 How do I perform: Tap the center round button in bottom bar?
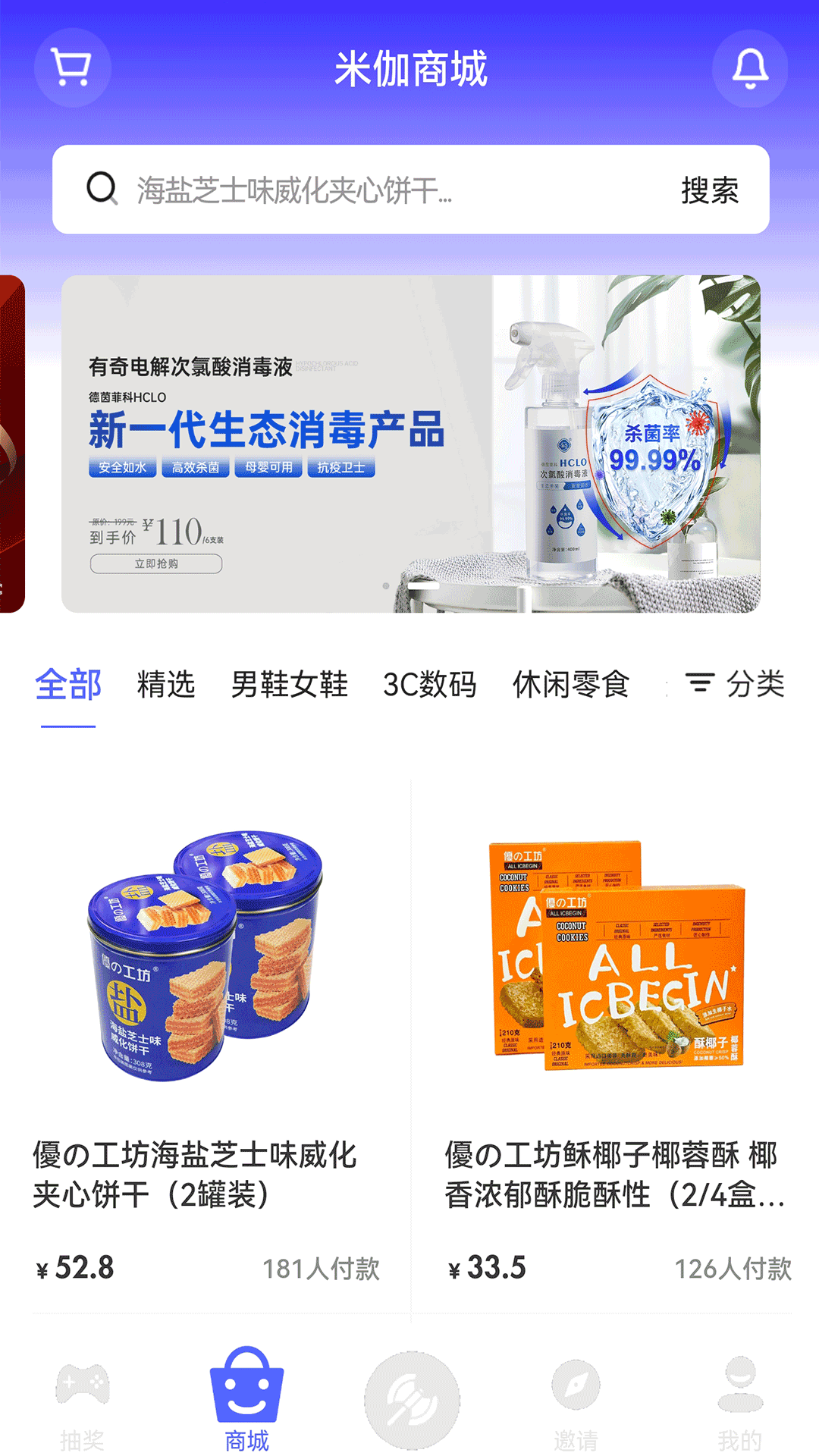[x=411, y=1400]
